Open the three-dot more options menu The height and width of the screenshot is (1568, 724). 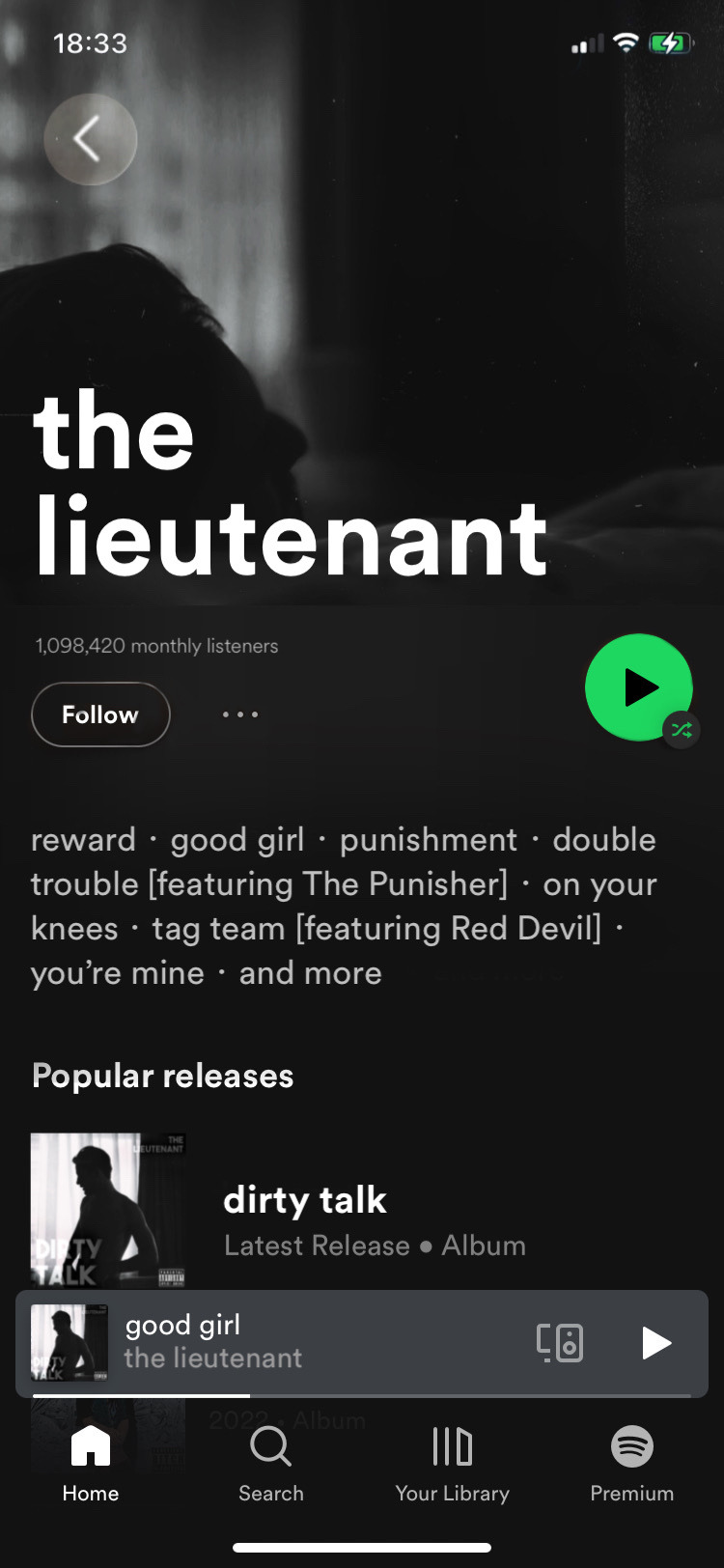(x=239, y=714)
